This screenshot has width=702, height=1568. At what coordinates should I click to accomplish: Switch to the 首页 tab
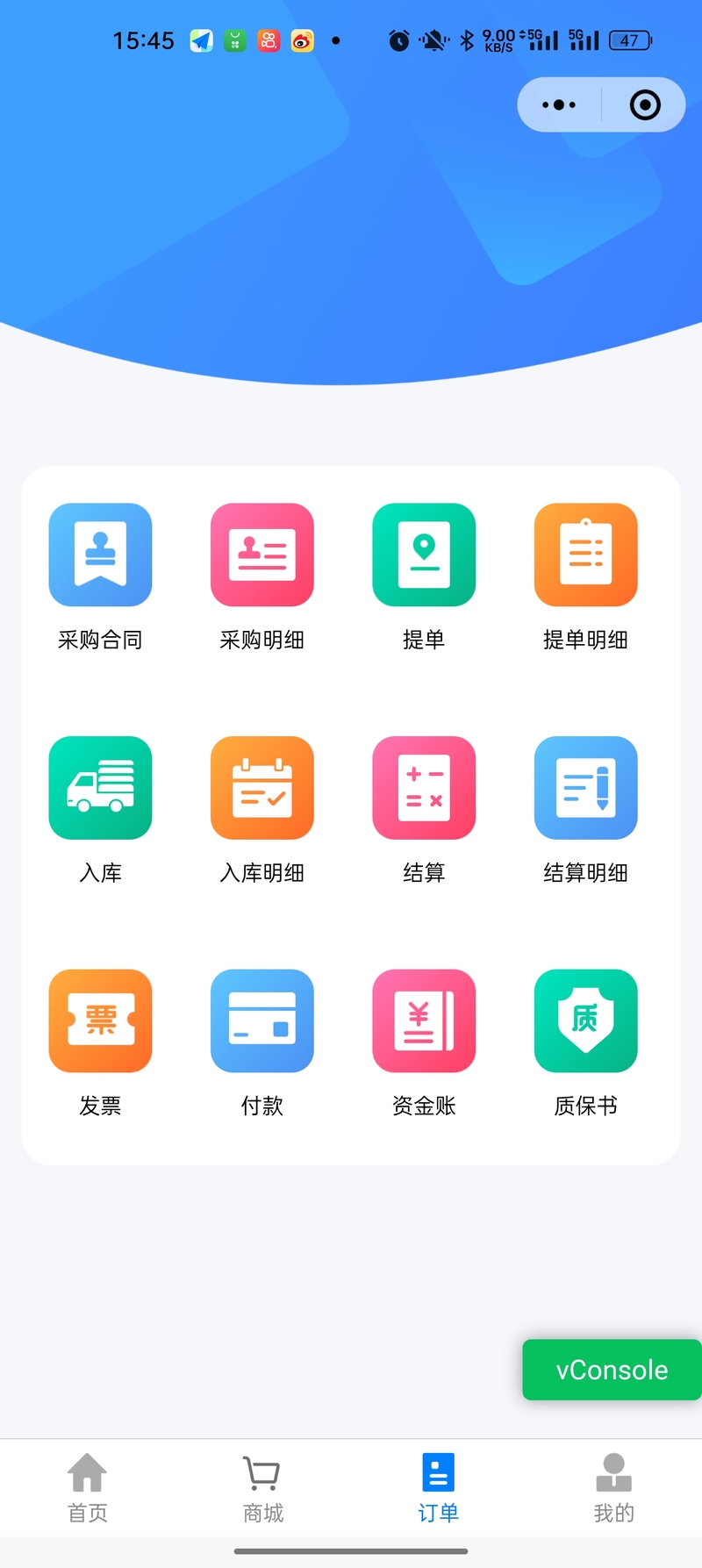(88, 1488)
